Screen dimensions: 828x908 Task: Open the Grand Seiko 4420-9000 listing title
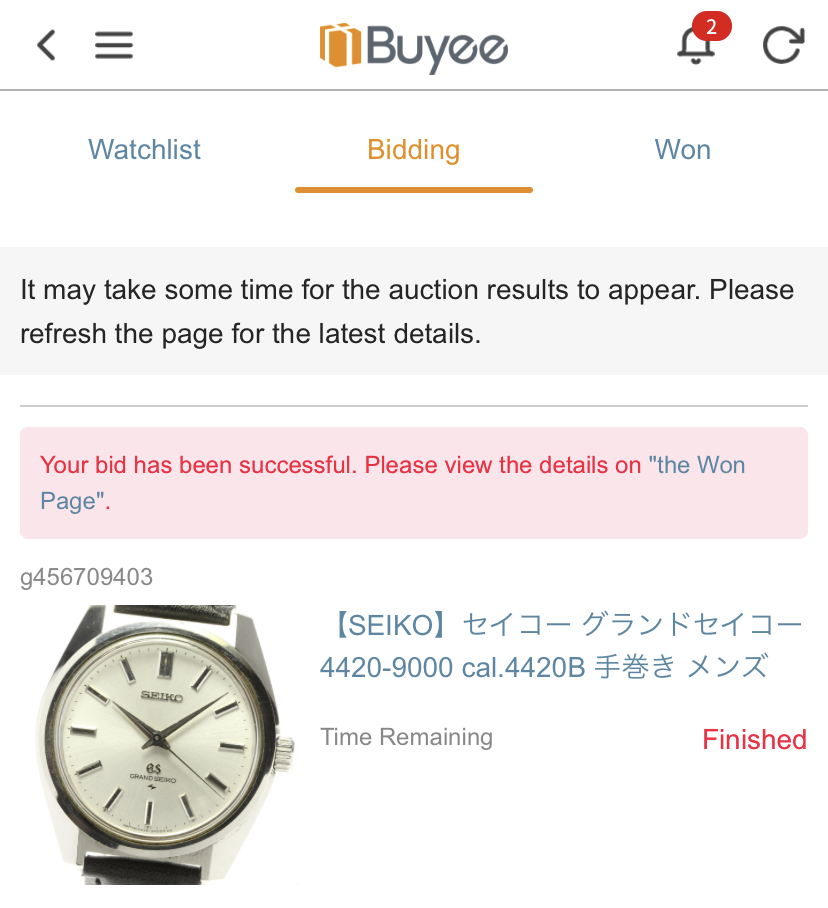(560, 645)
